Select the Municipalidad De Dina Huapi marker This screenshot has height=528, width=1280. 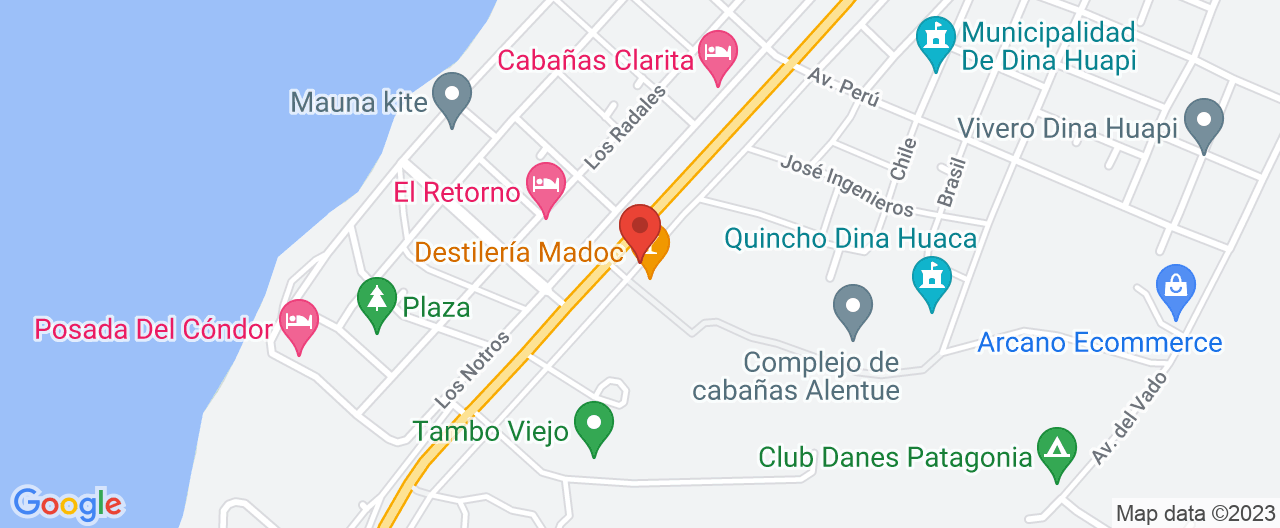coord(936,39)
